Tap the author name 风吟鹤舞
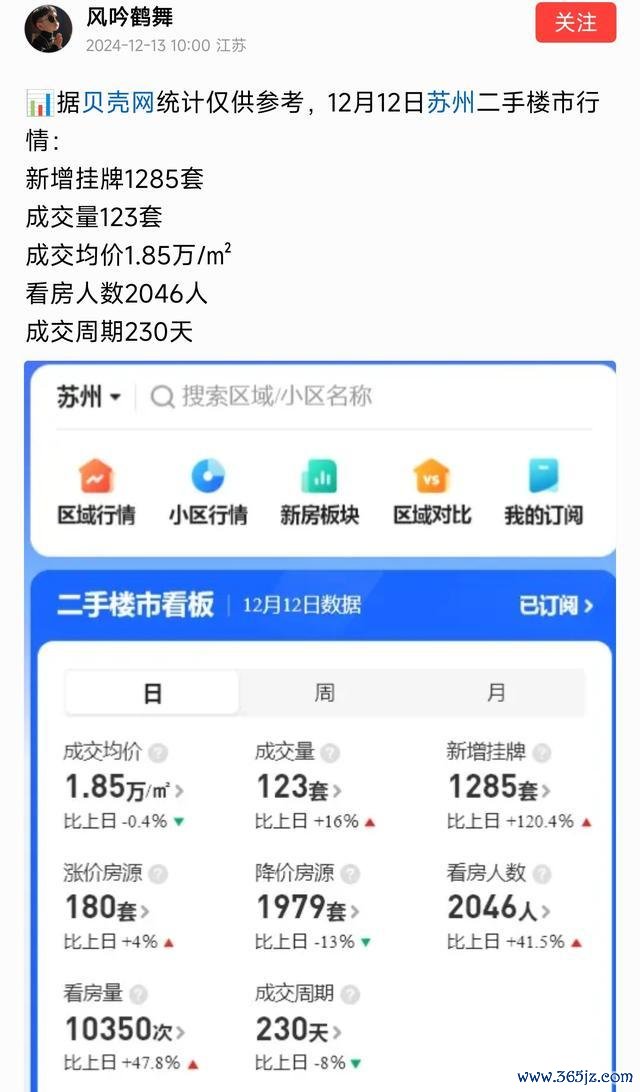 pyautogui.click(x=130, y=17)
